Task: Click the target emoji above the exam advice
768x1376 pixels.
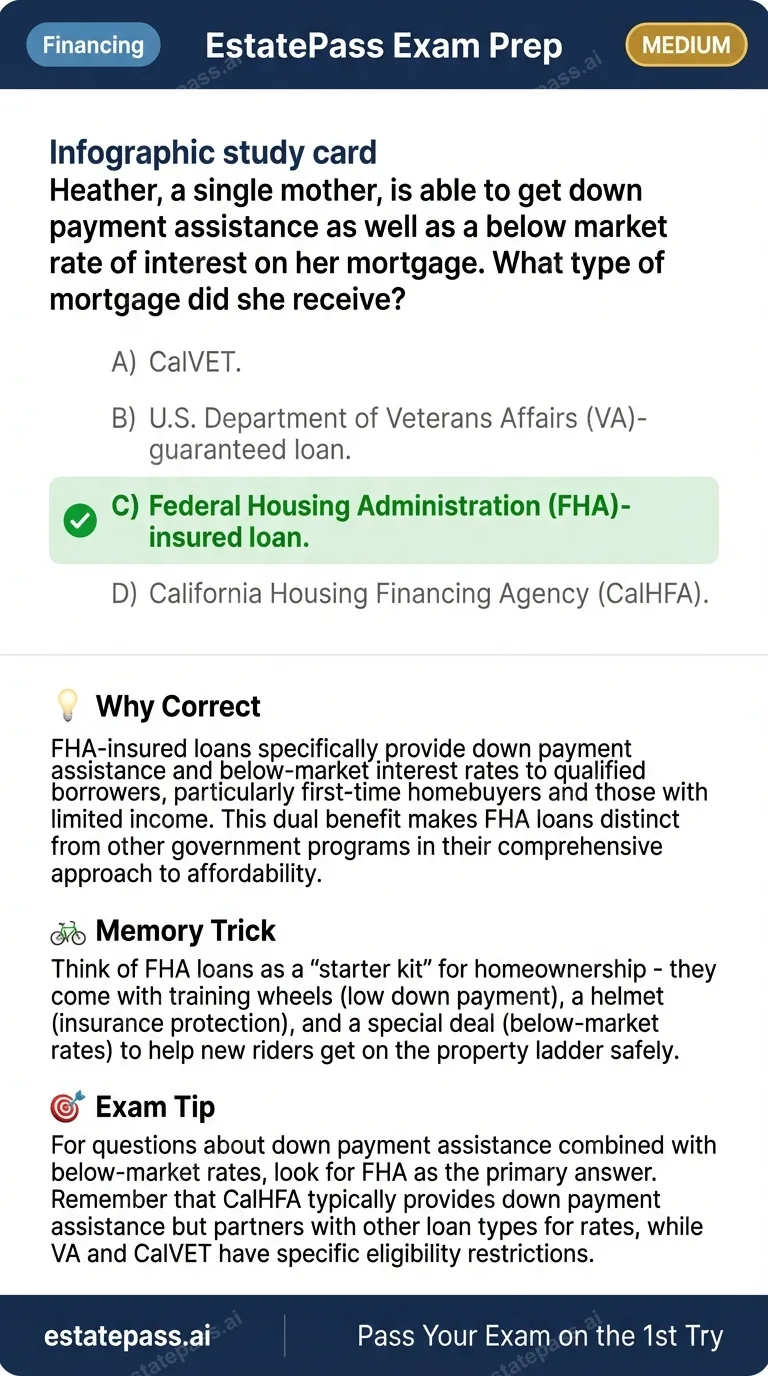Action: [x=66, y=1106]
